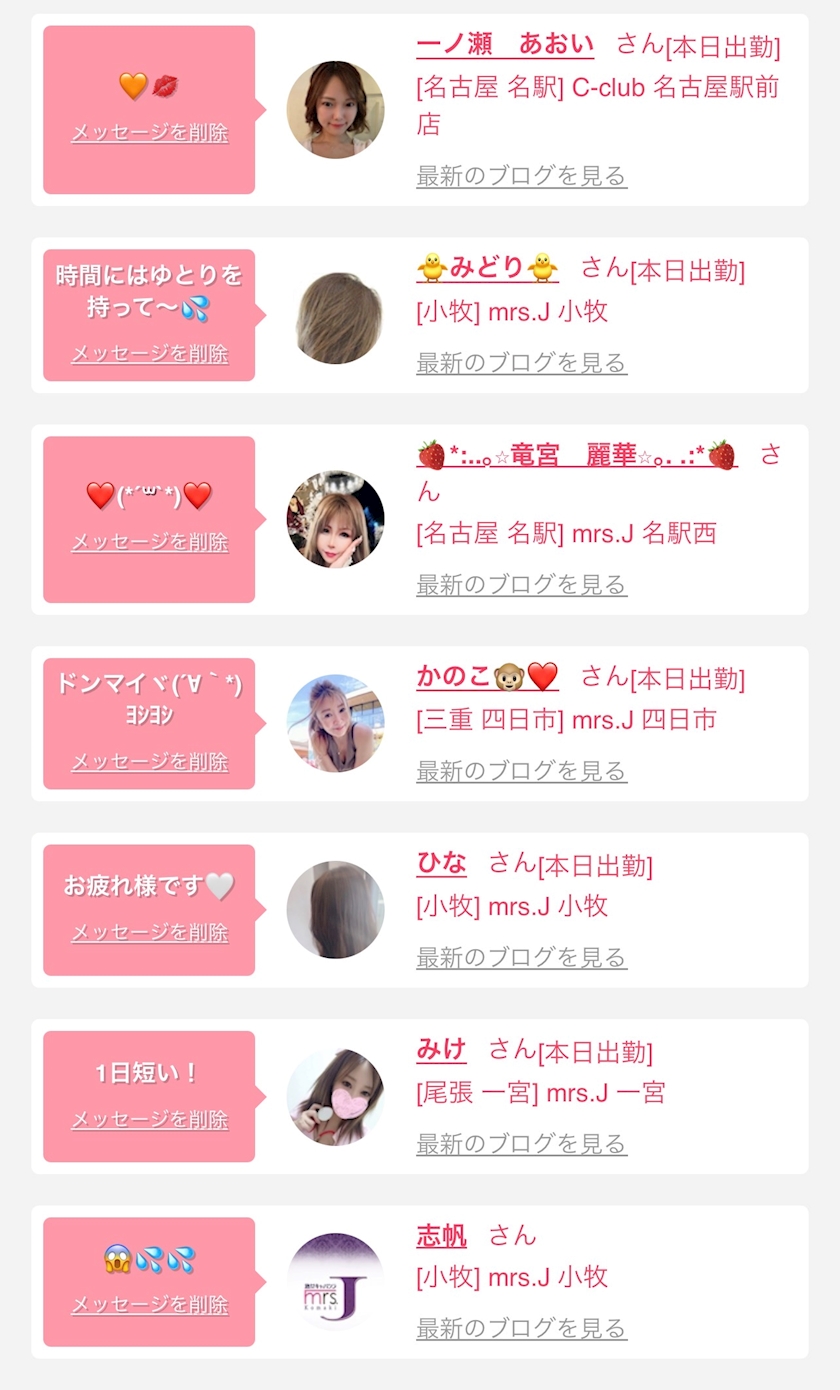View 竜宮 麗華's latest blog
Image resolution: width=840 pixels, height=1390 pixels.
(521, 584)
